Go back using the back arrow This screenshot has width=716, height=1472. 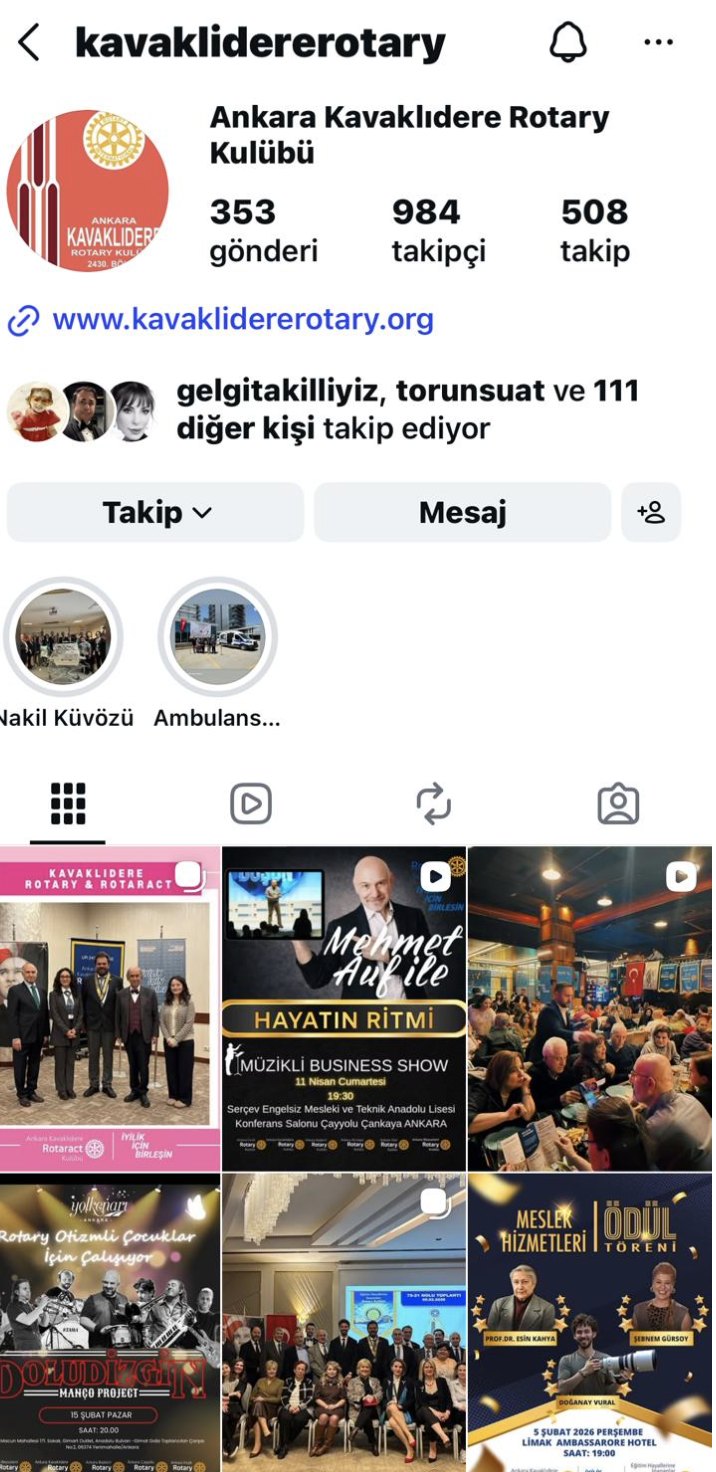29,42
